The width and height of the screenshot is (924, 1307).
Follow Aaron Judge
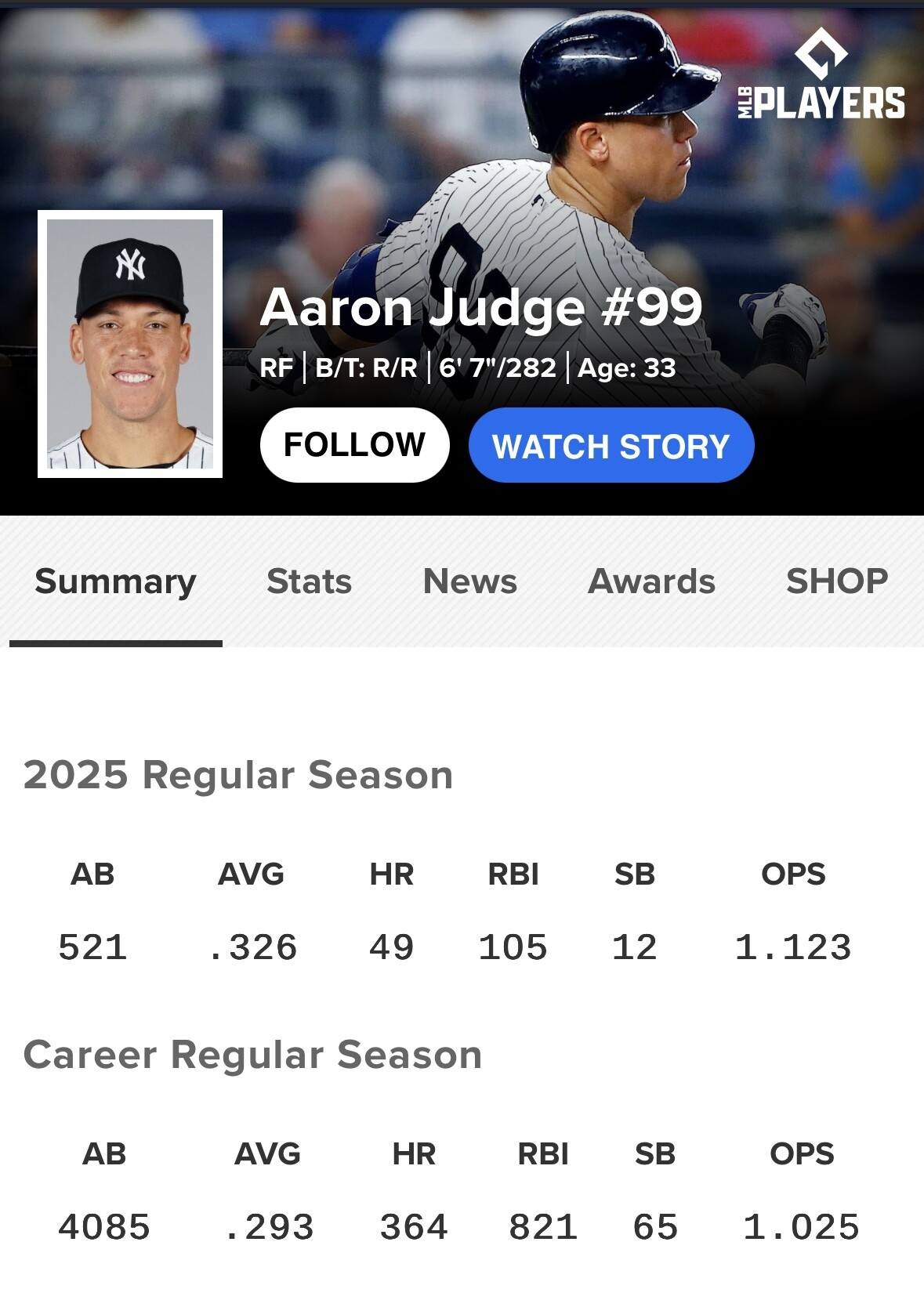click(x=354, y=445)
